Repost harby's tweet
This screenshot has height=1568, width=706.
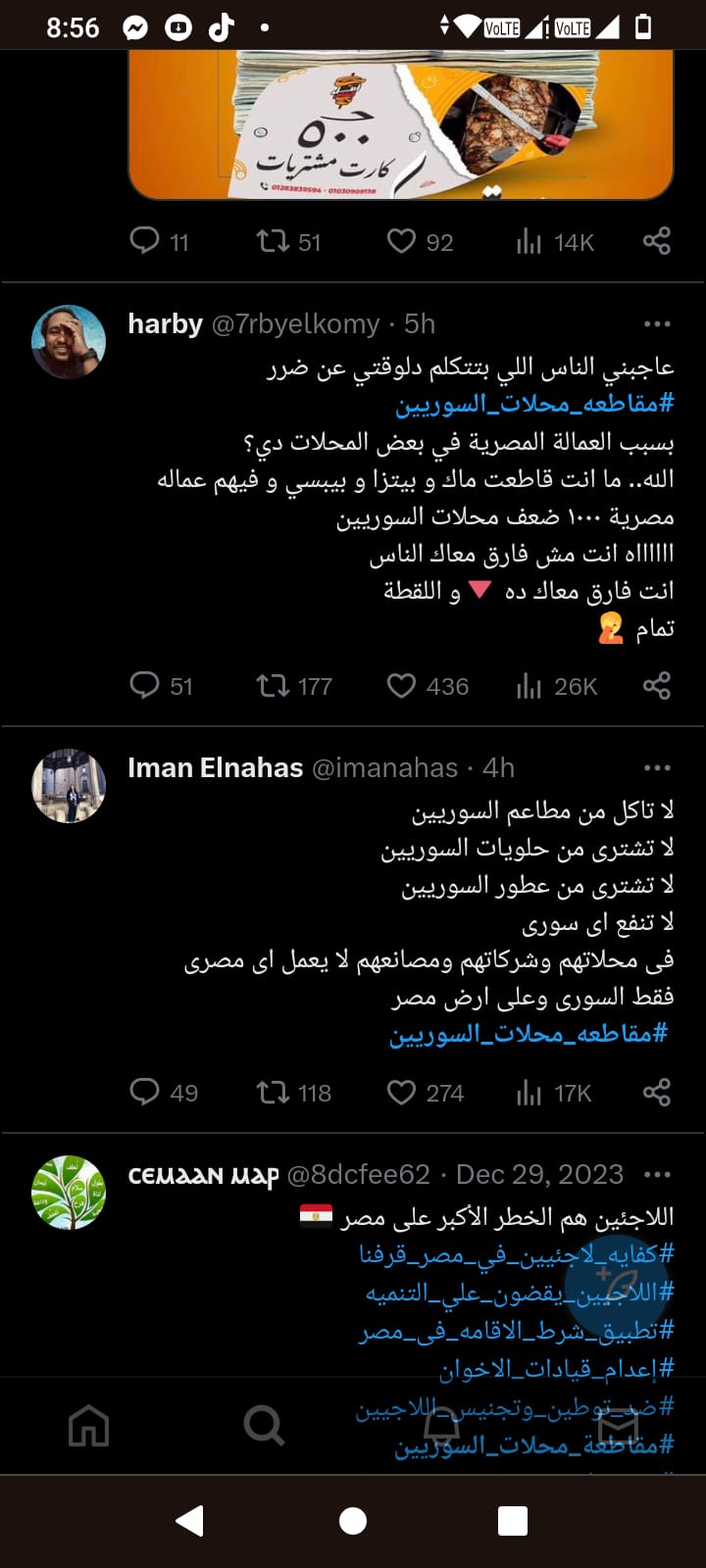[x=273, y=685]
